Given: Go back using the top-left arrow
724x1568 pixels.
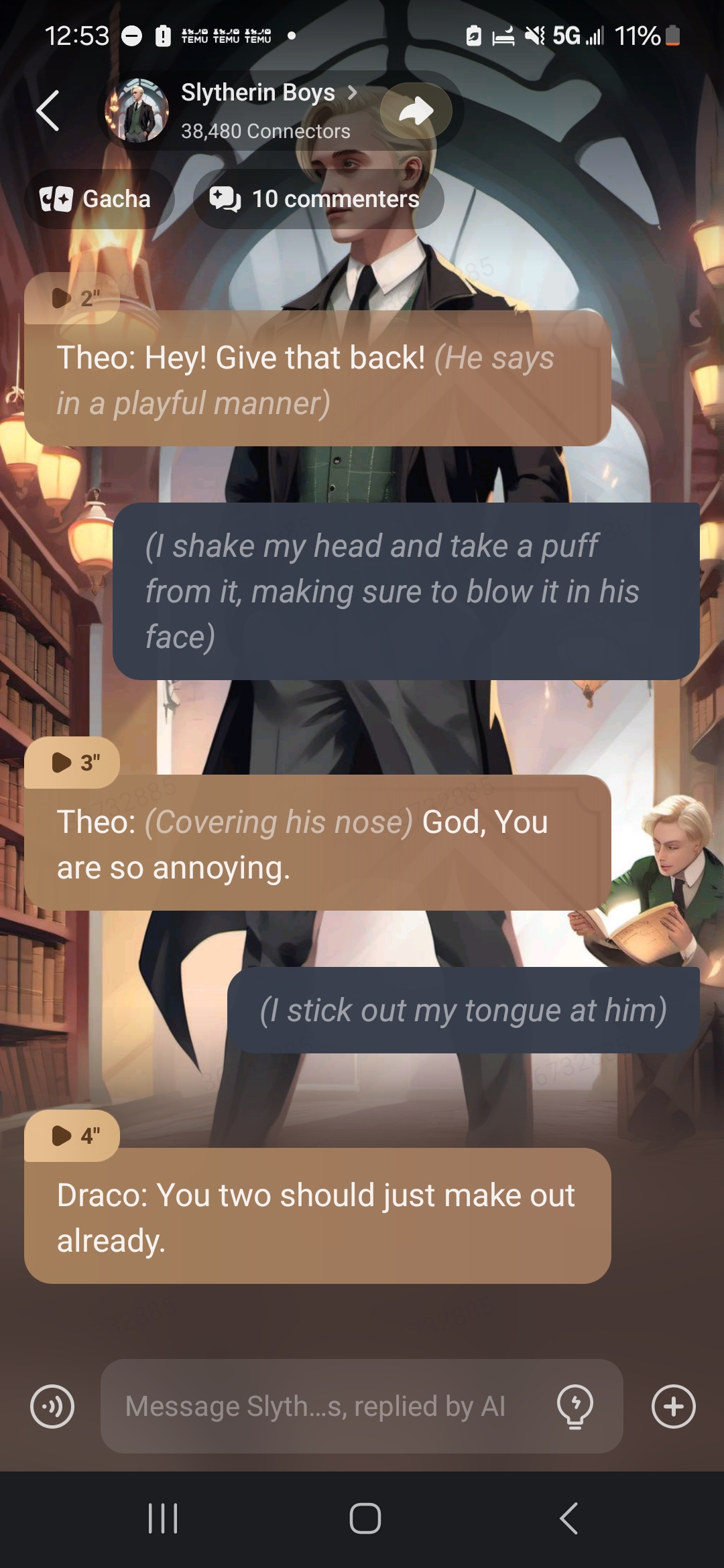Looking at the screenshot, I should (x=48, y=111).
